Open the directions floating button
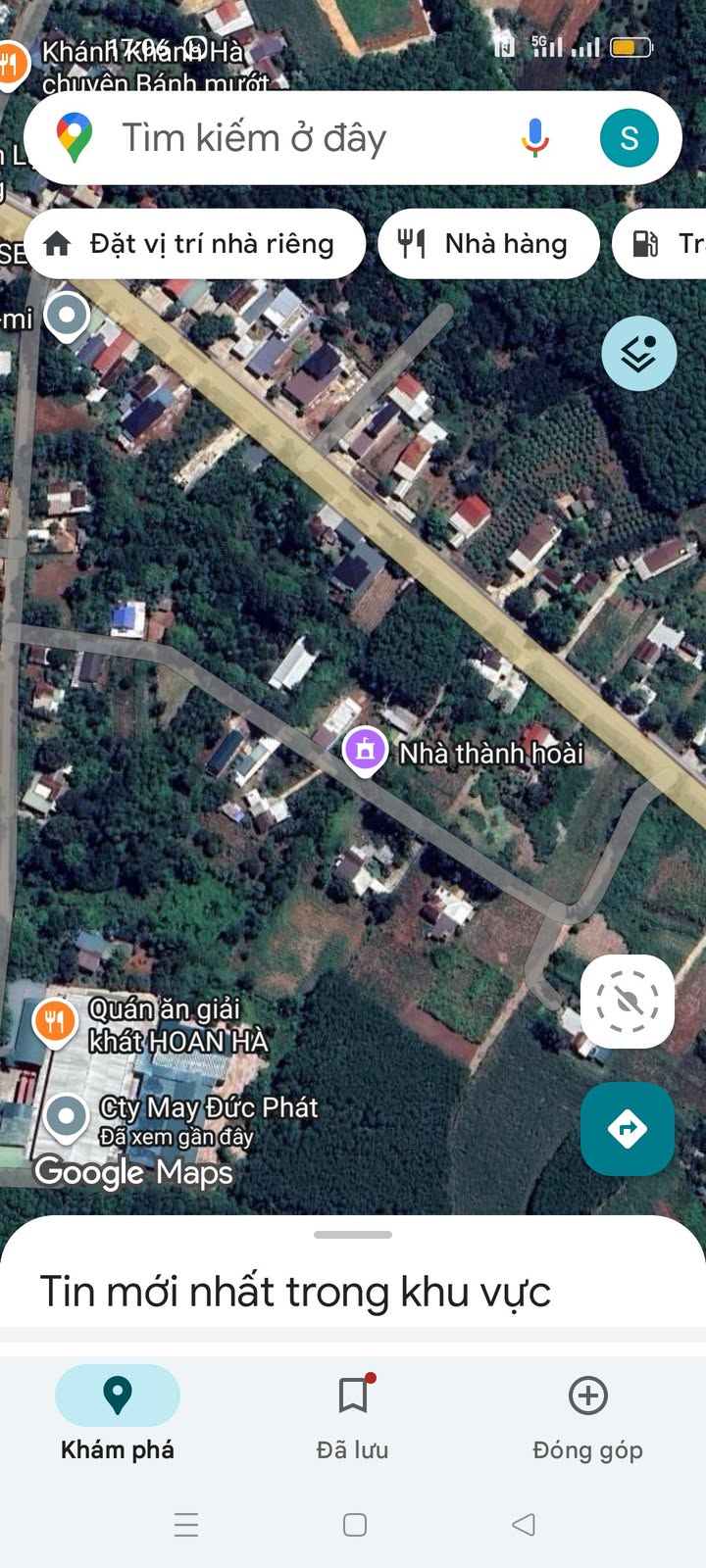Screen dimensions: 706x1568 pos(627,1129)
